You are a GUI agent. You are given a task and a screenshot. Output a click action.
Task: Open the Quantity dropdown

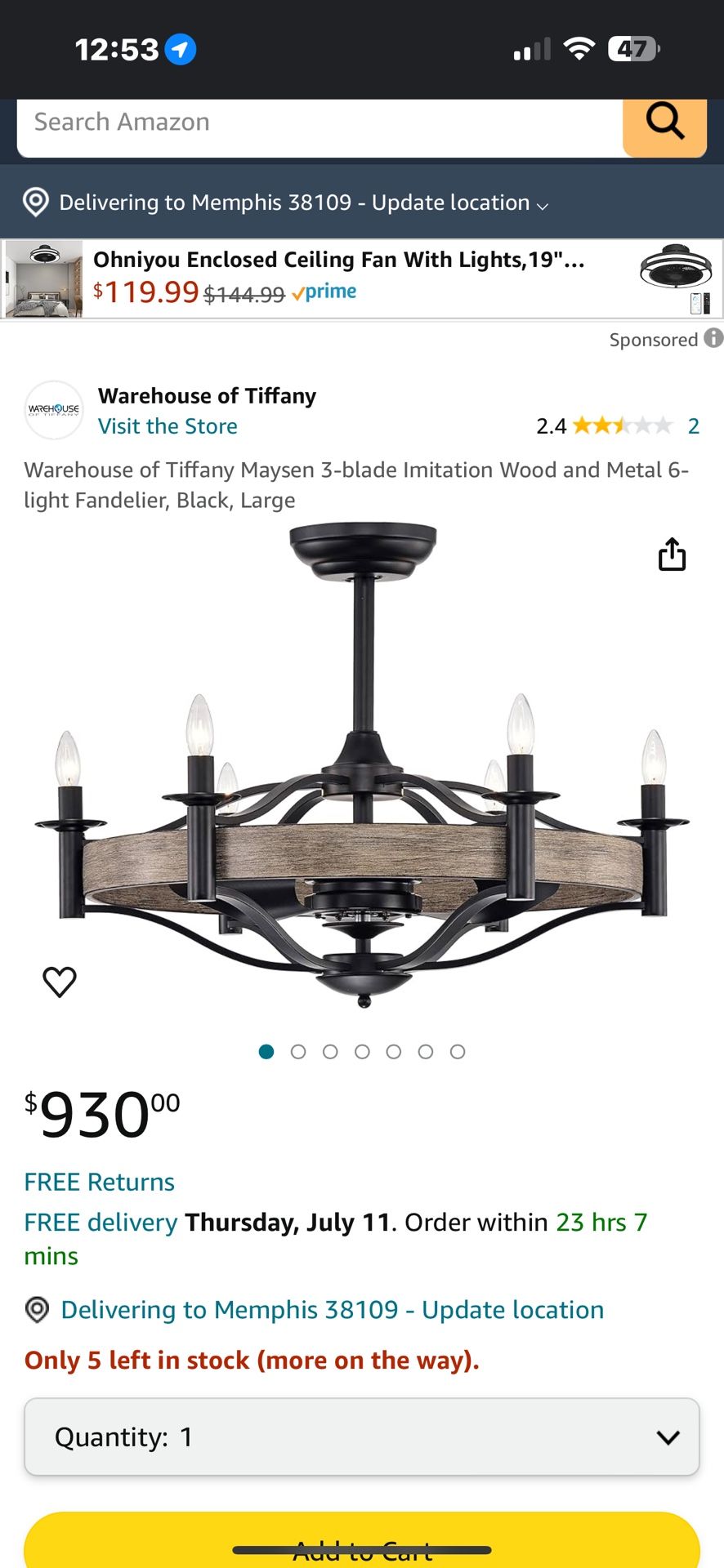tap(362, 1437)
